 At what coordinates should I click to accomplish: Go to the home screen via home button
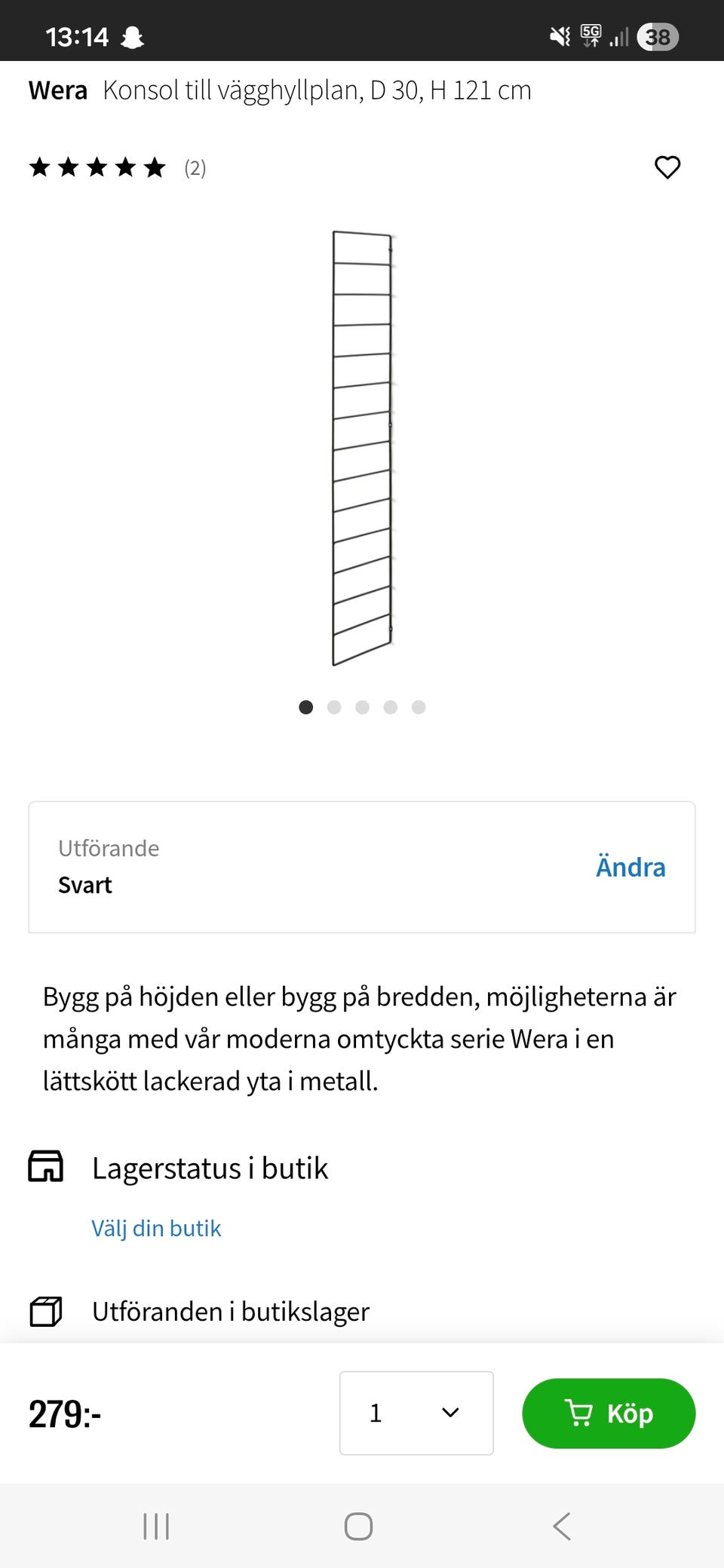click(358, 1527)
